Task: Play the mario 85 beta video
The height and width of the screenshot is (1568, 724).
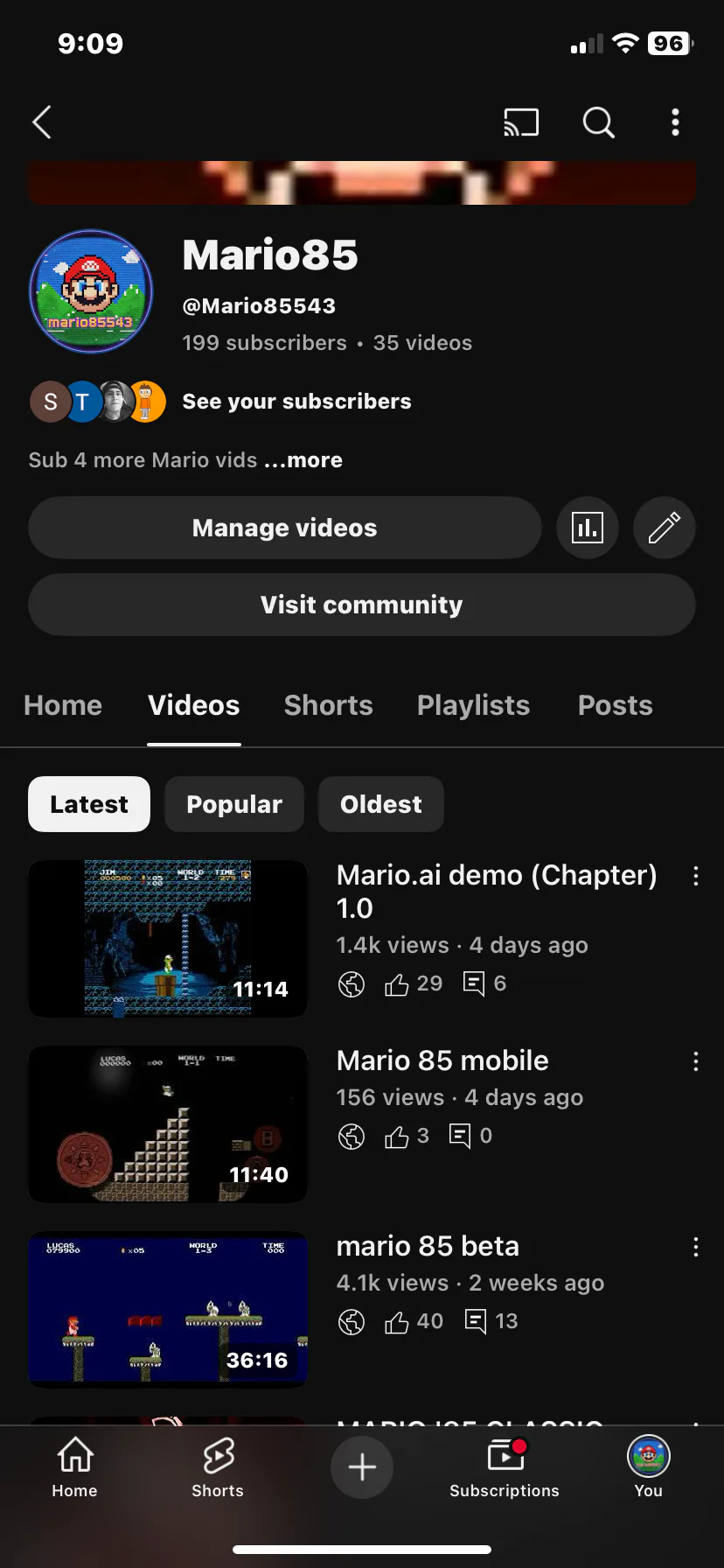Action: 168,1309
